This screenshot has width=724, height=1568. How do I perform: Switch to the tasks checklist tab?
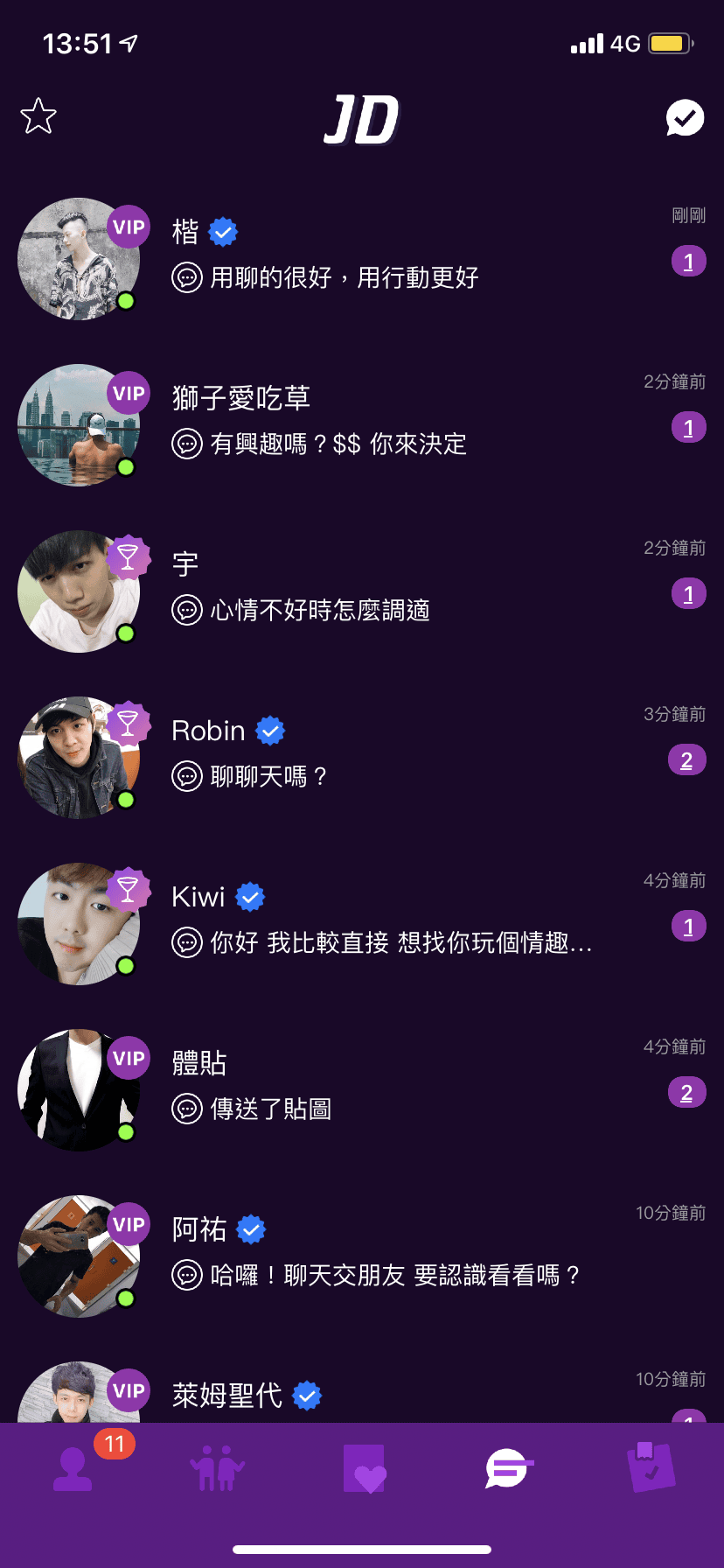[651, 1468]
